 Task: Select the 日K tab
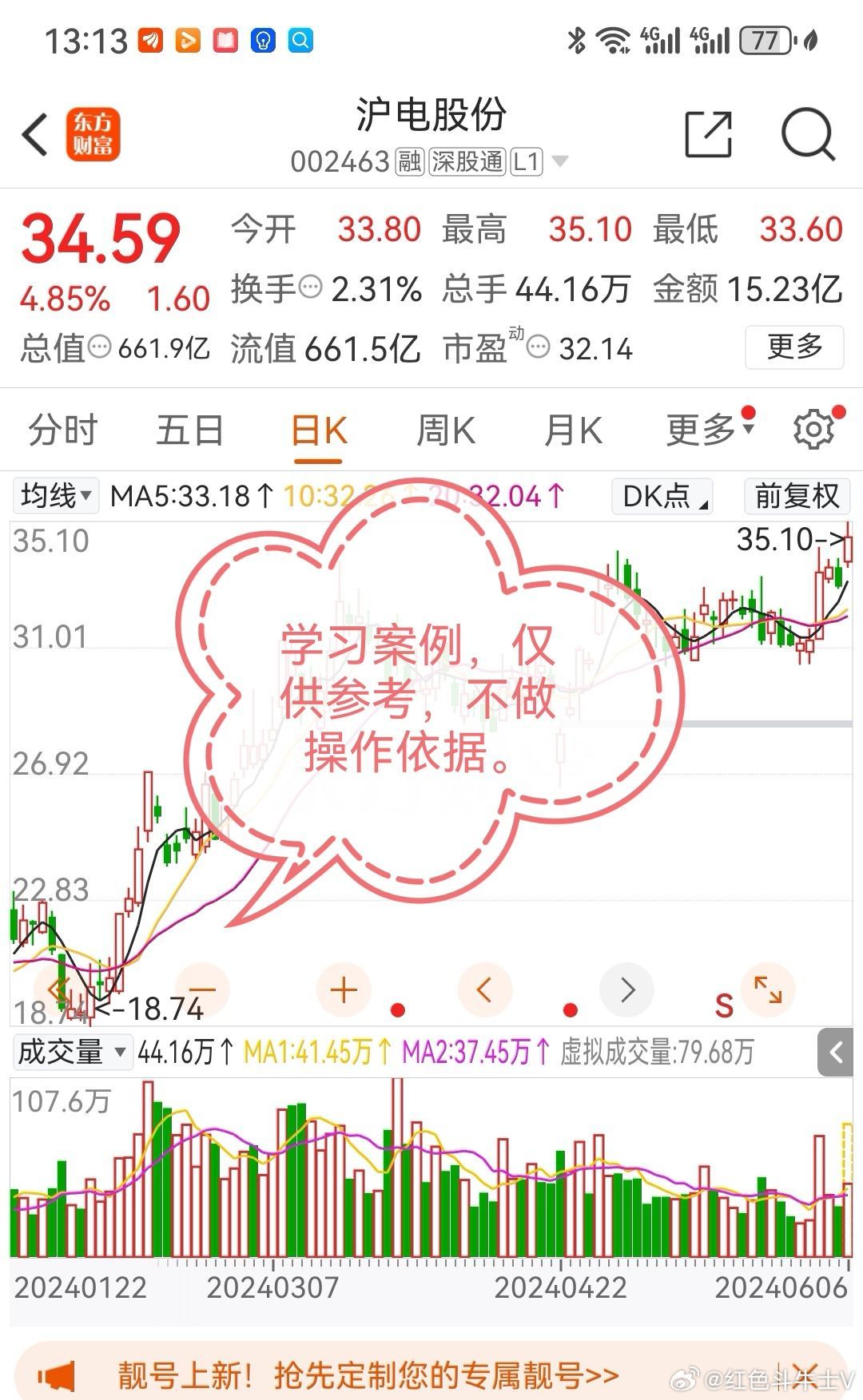318,431
